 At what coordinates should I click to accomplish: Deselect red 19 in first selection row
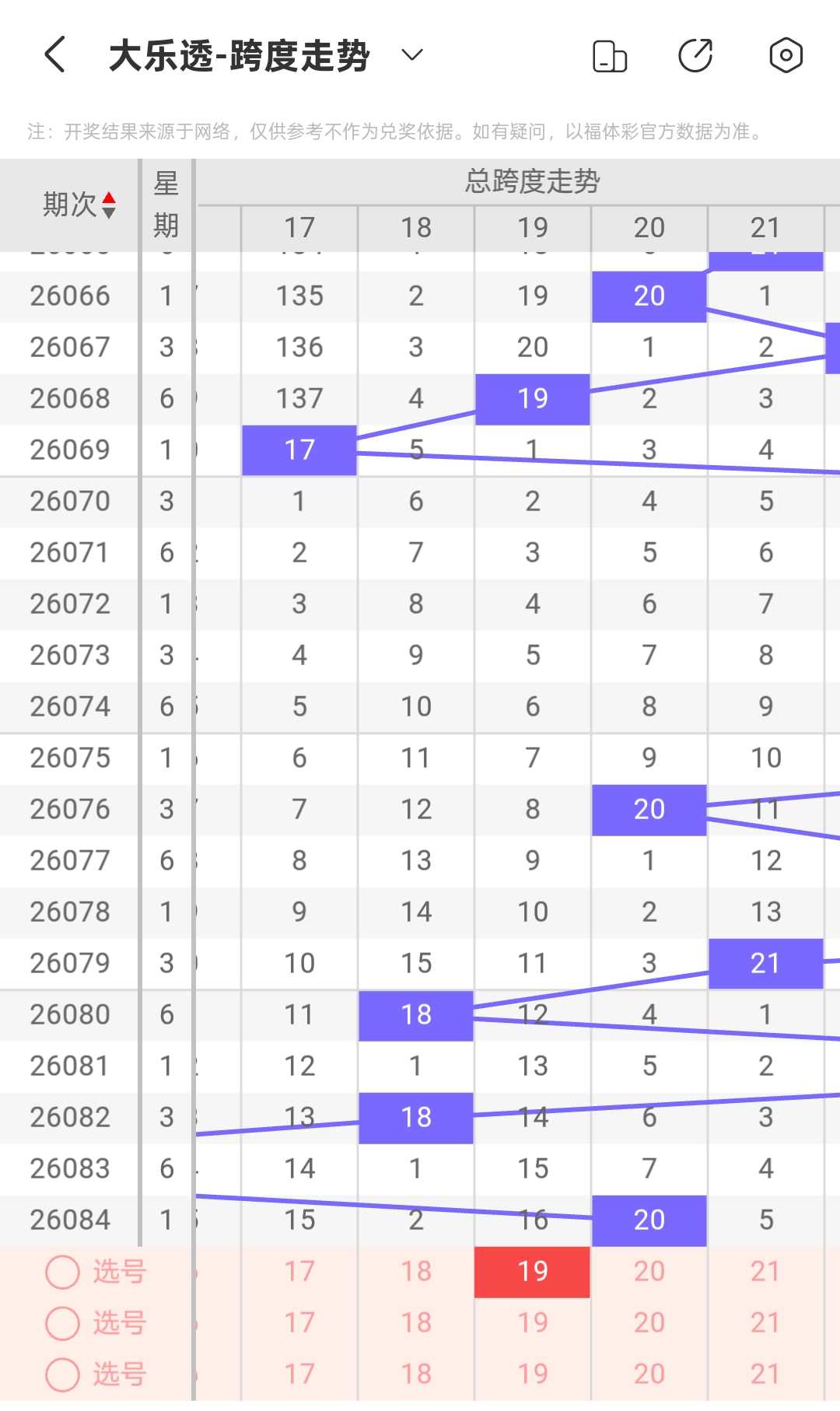point(532,1272)
